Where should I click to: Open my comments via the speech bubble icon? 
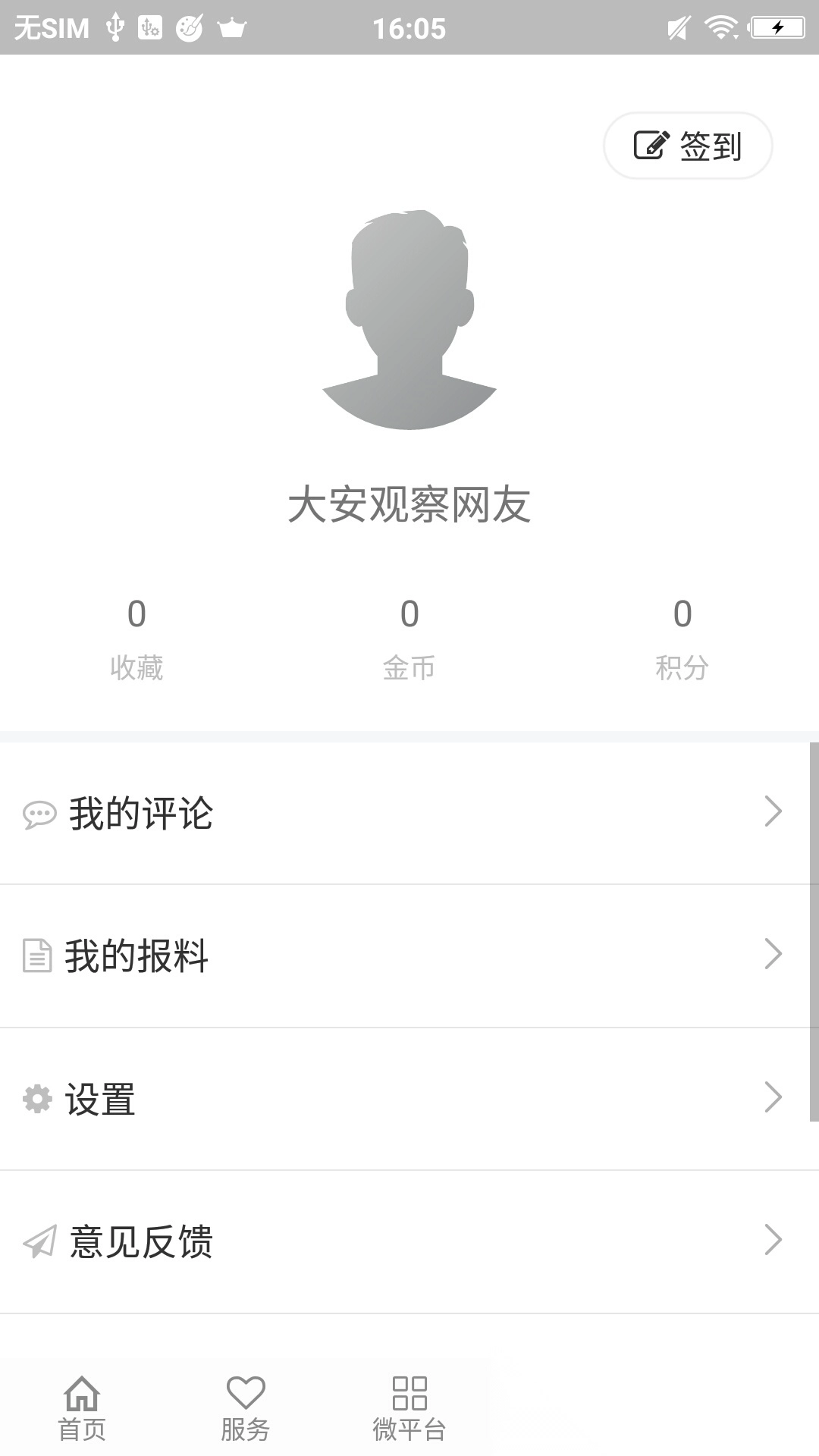pyautogui.click(x=39, y=814)
